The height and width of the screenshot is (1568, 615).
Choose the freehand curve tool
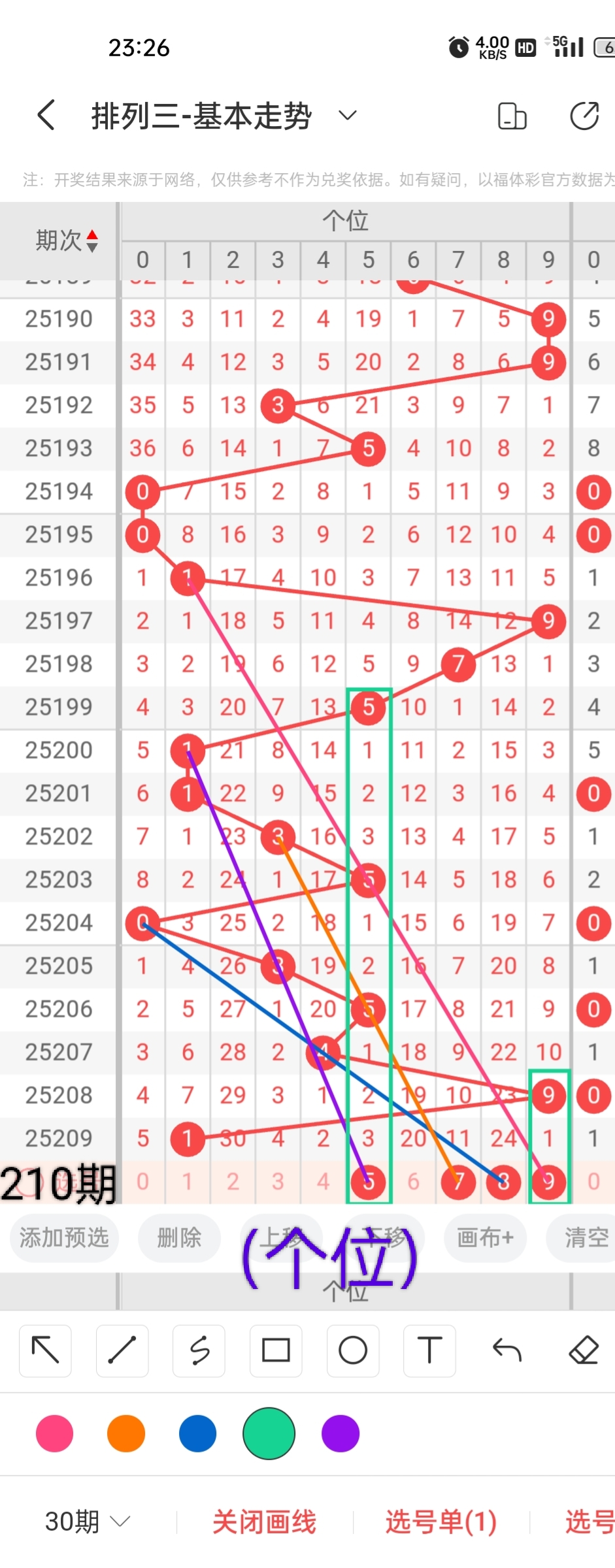[x=199, y=1350]
